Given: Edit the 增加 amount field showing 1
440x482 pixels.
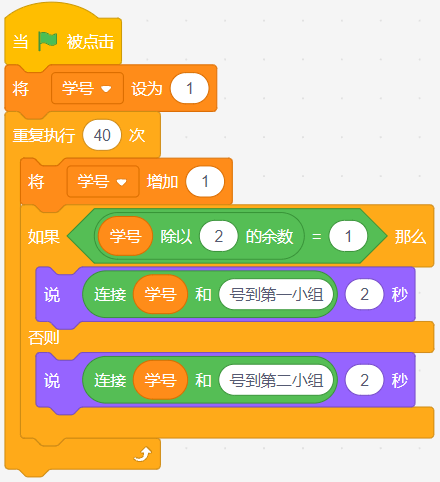Looking at the screenshot, I should 205,182.
